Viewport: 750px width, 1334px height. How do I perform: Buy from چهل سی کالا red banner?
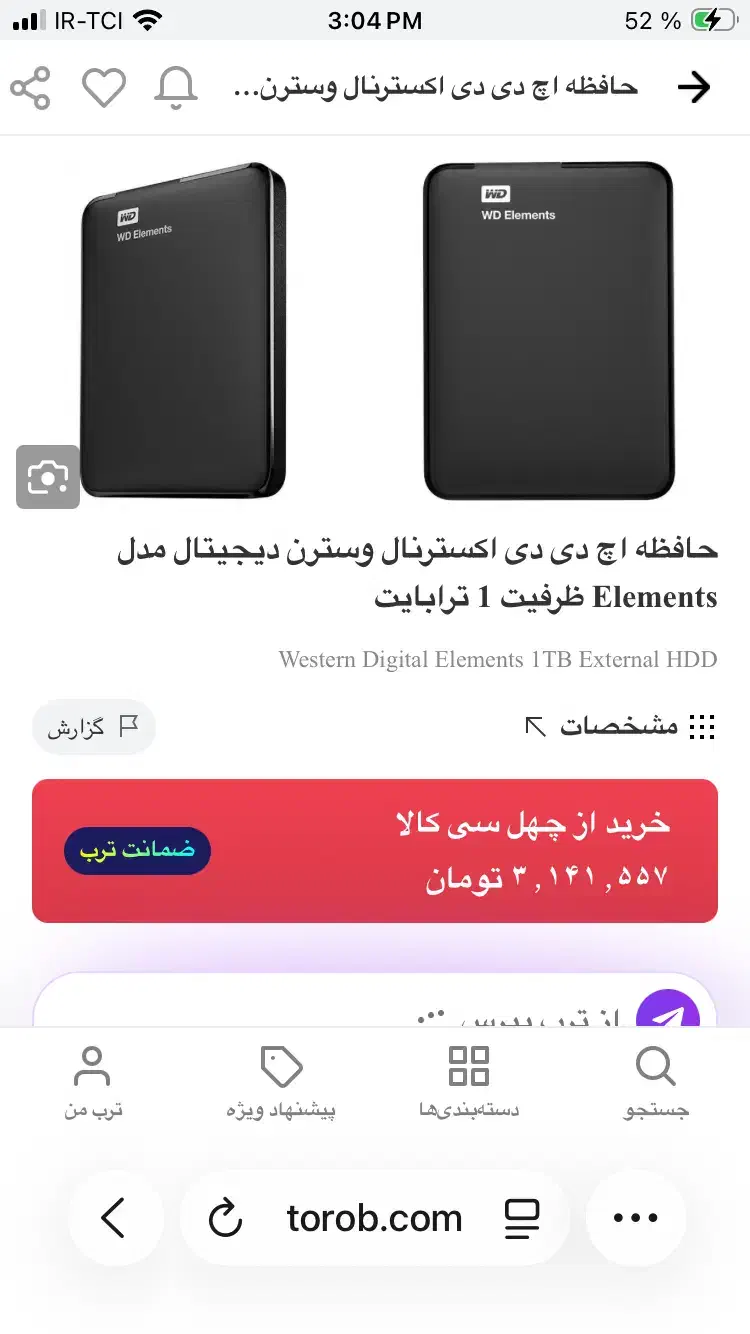pos(375,851)
